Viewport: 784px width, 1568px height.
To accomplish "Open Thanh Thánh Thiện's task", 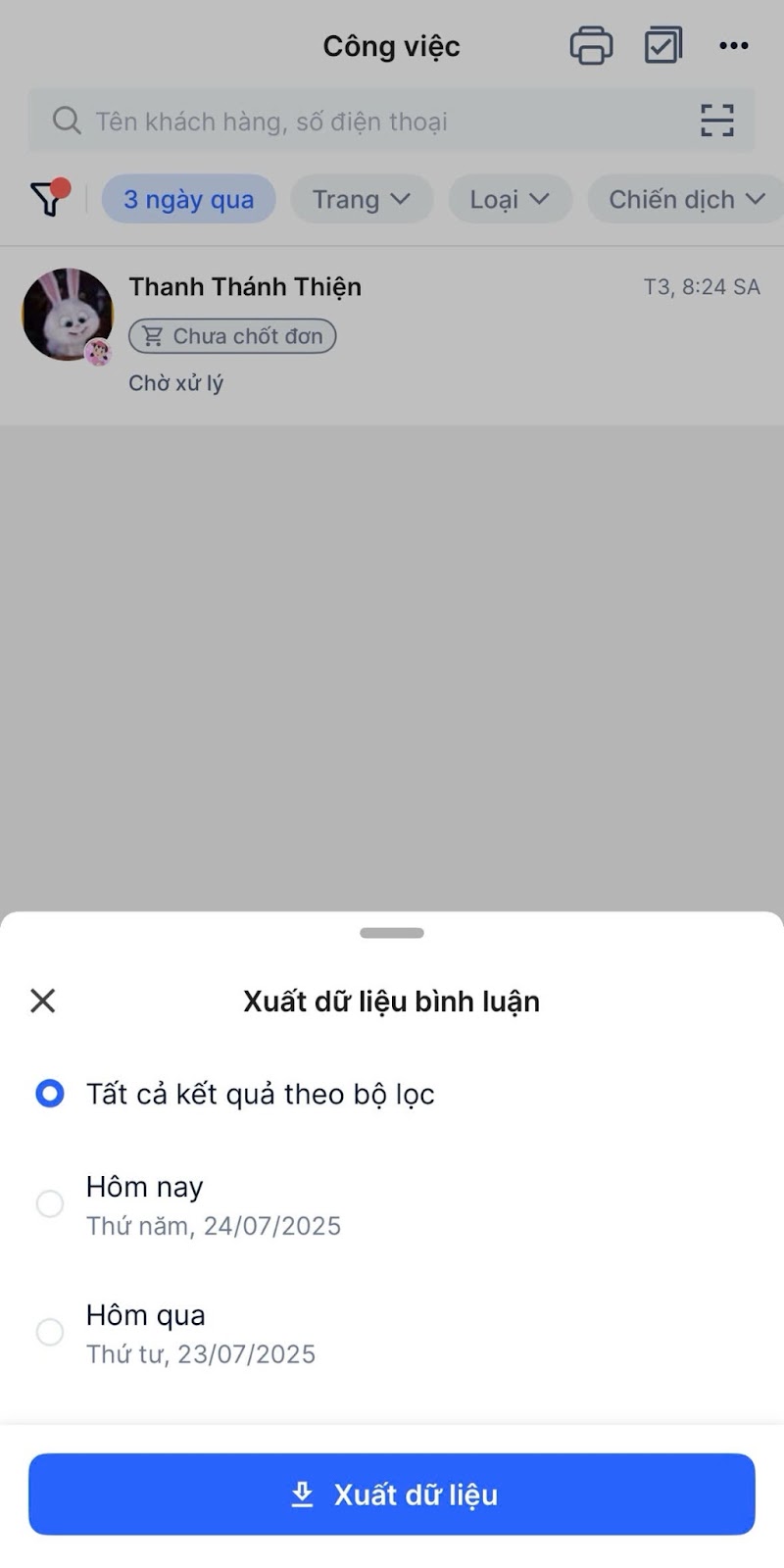I will tap(392, 335).
